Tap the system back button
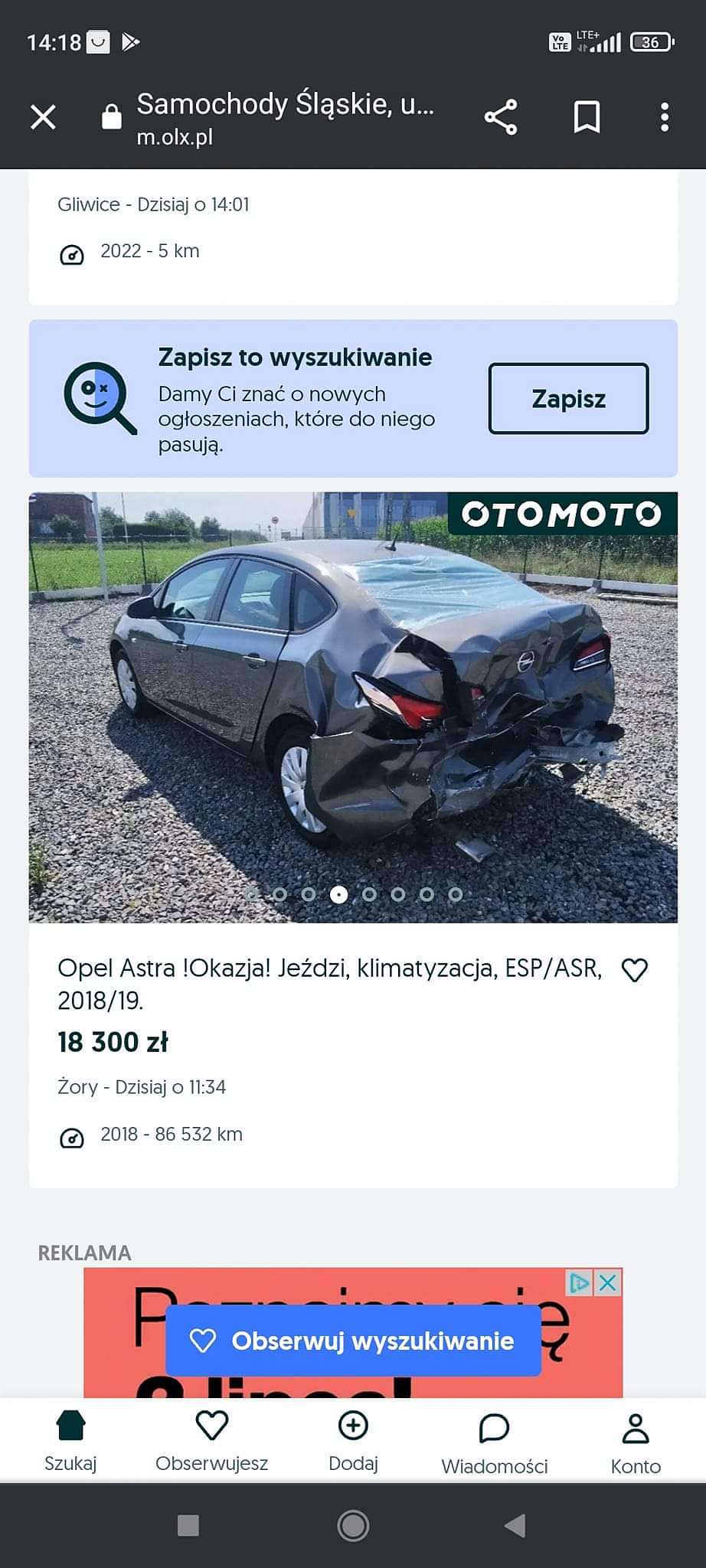The width and height of the screenshot is (706, 1568). (515, 1526)
